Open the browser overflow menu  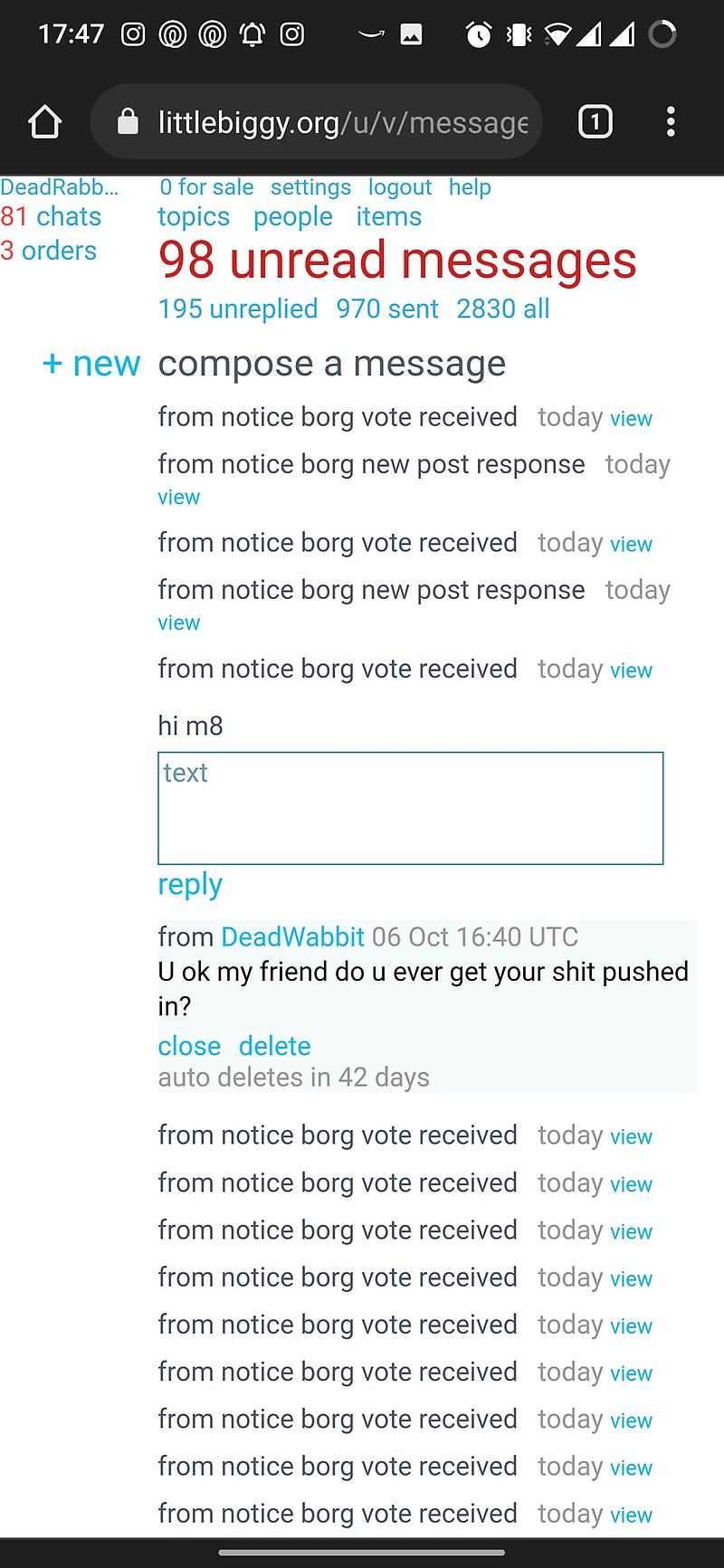tap(670, 122)
